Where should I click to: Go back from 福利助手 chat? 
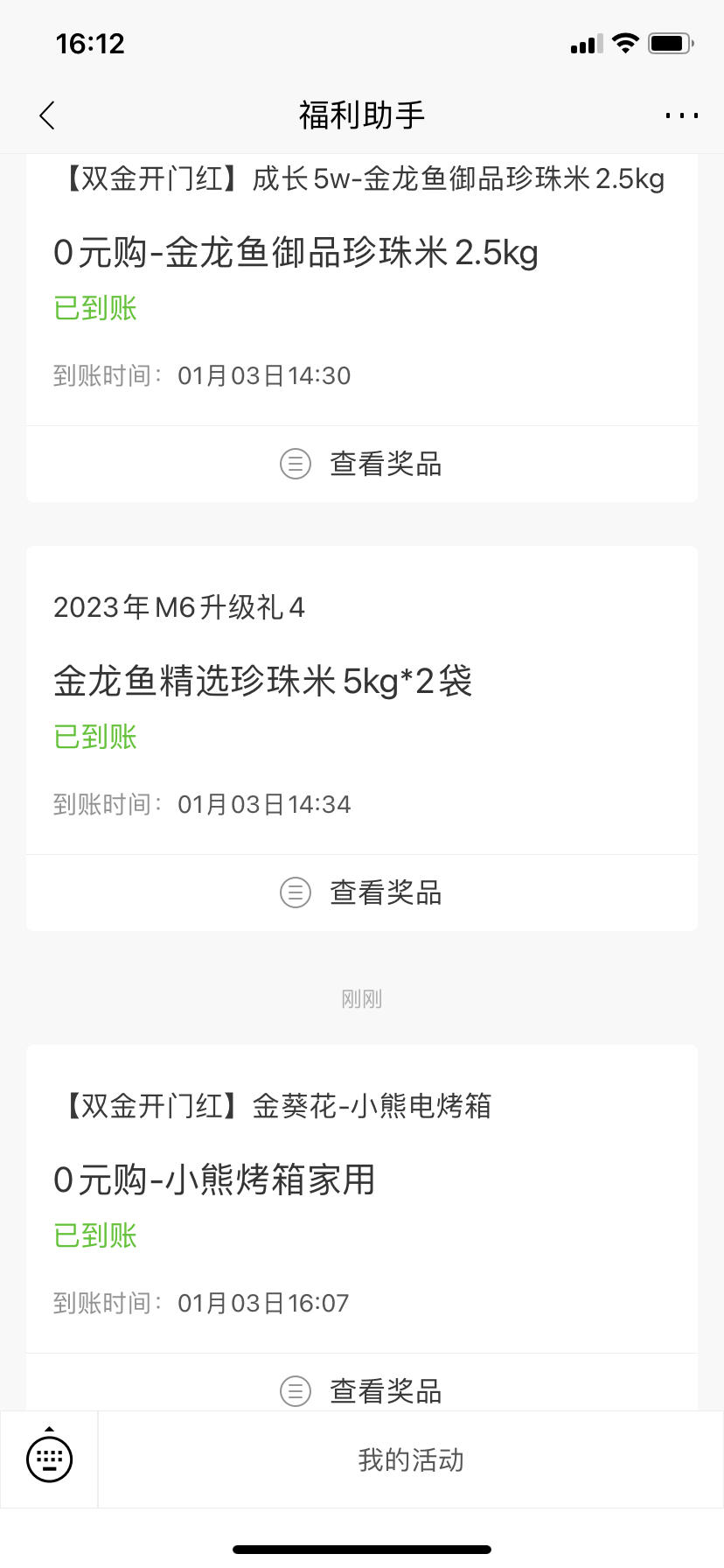pyautogui.click(x=47, y=115)
